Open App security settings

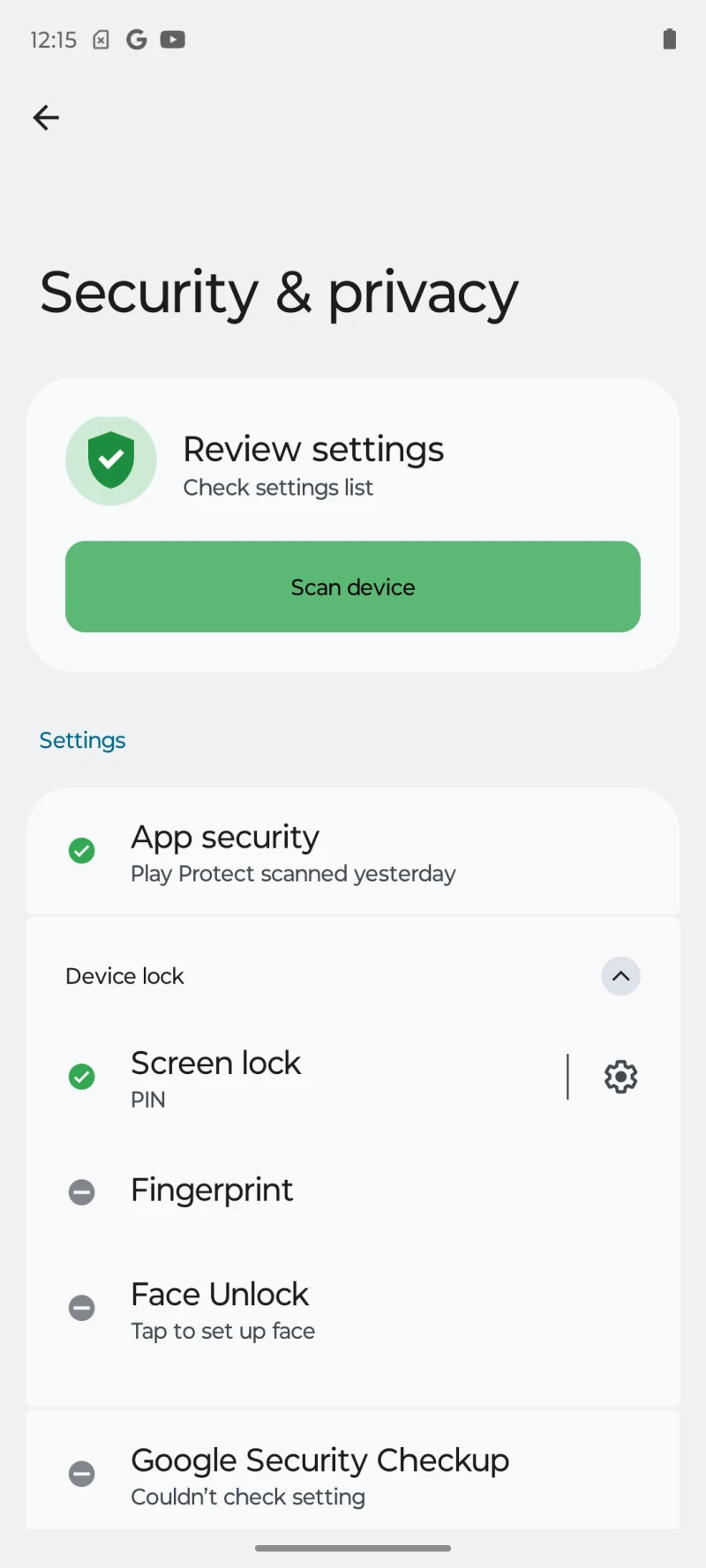tap(353, 852)
